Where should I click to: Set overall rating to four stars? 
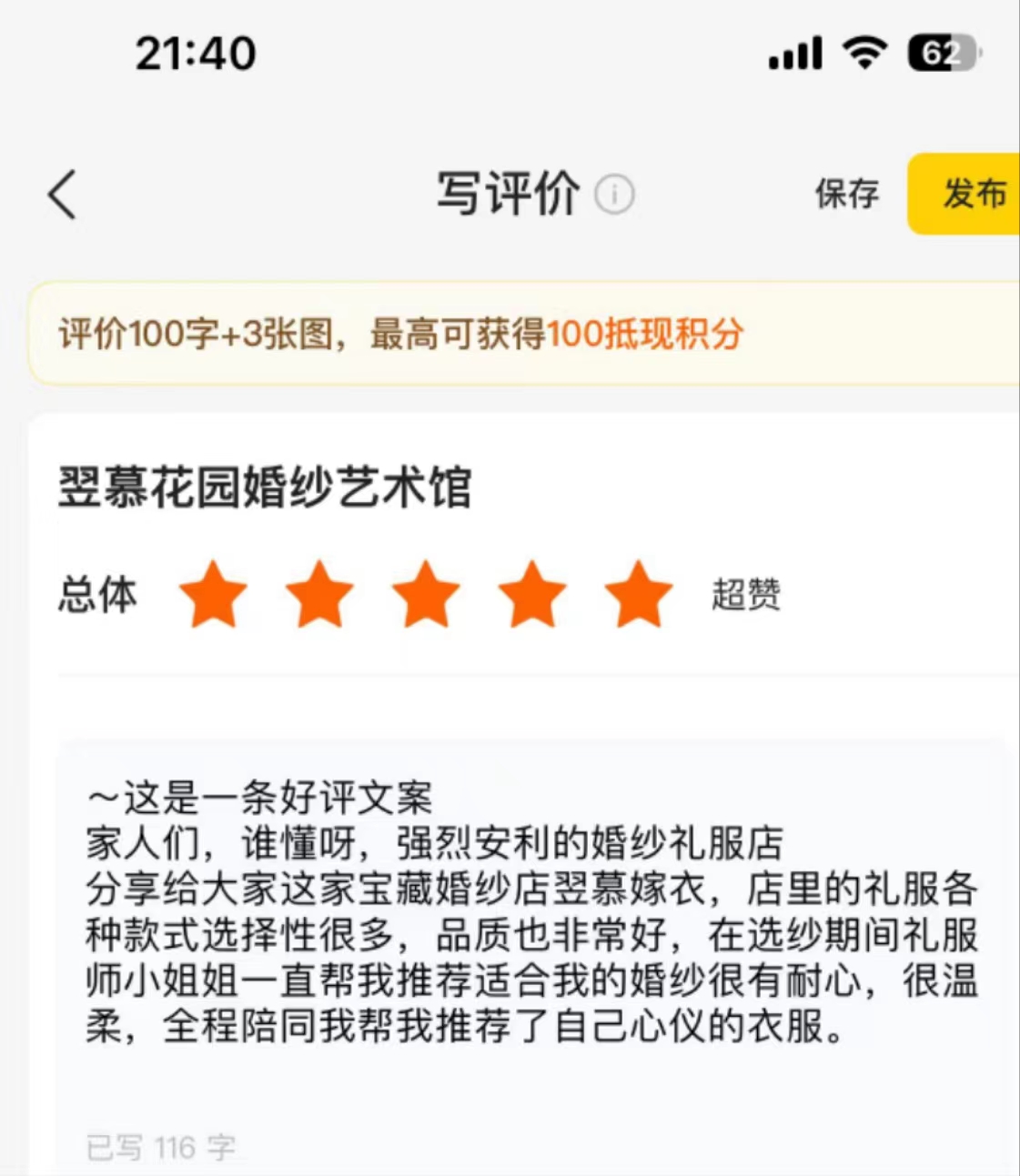pos(532,595)
